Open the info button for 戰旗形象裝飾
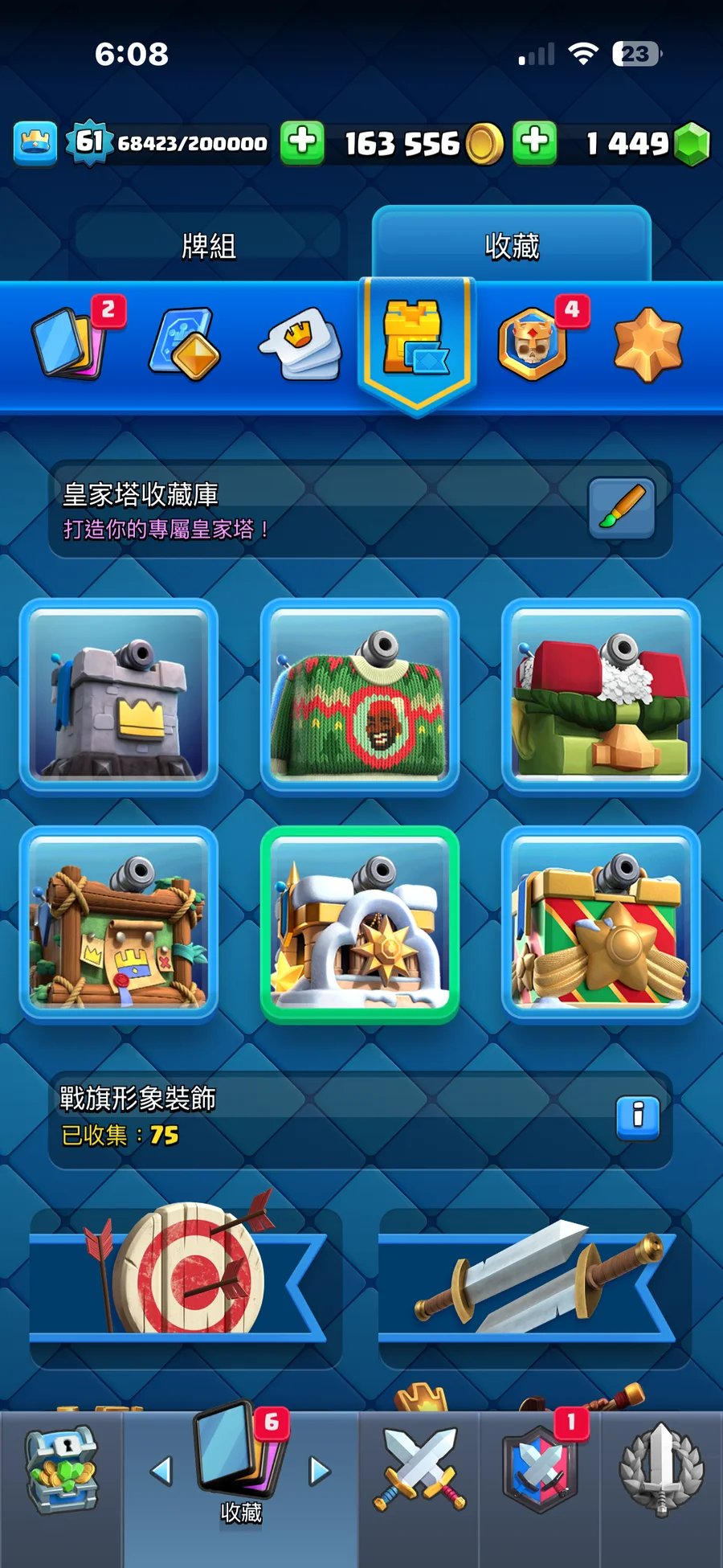 [638, 1117]
